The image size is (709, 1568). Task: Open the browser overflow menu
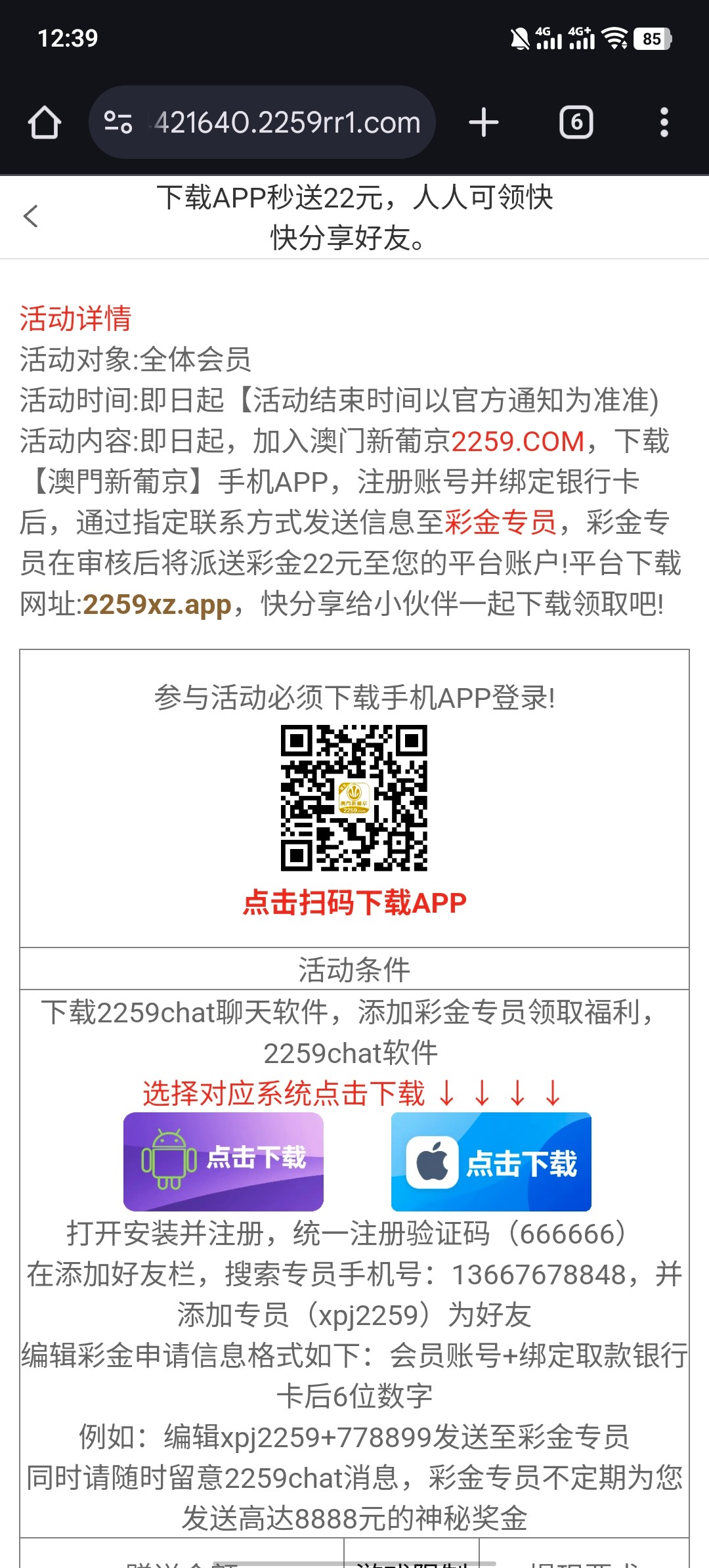click(x=664, y=123)
